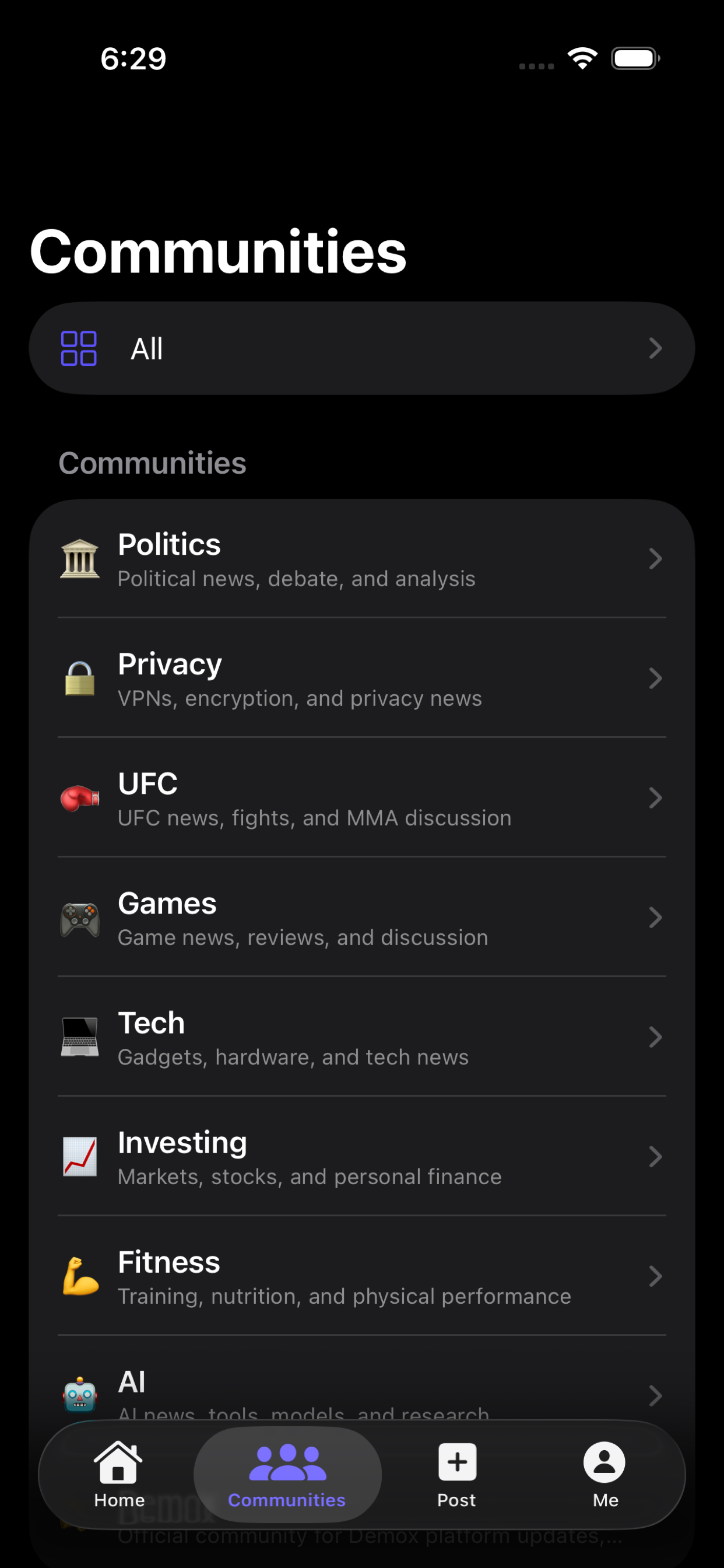Open the Investing community
The image size is (724, 1568).
pyautogui.click(x=361, y=1157)
